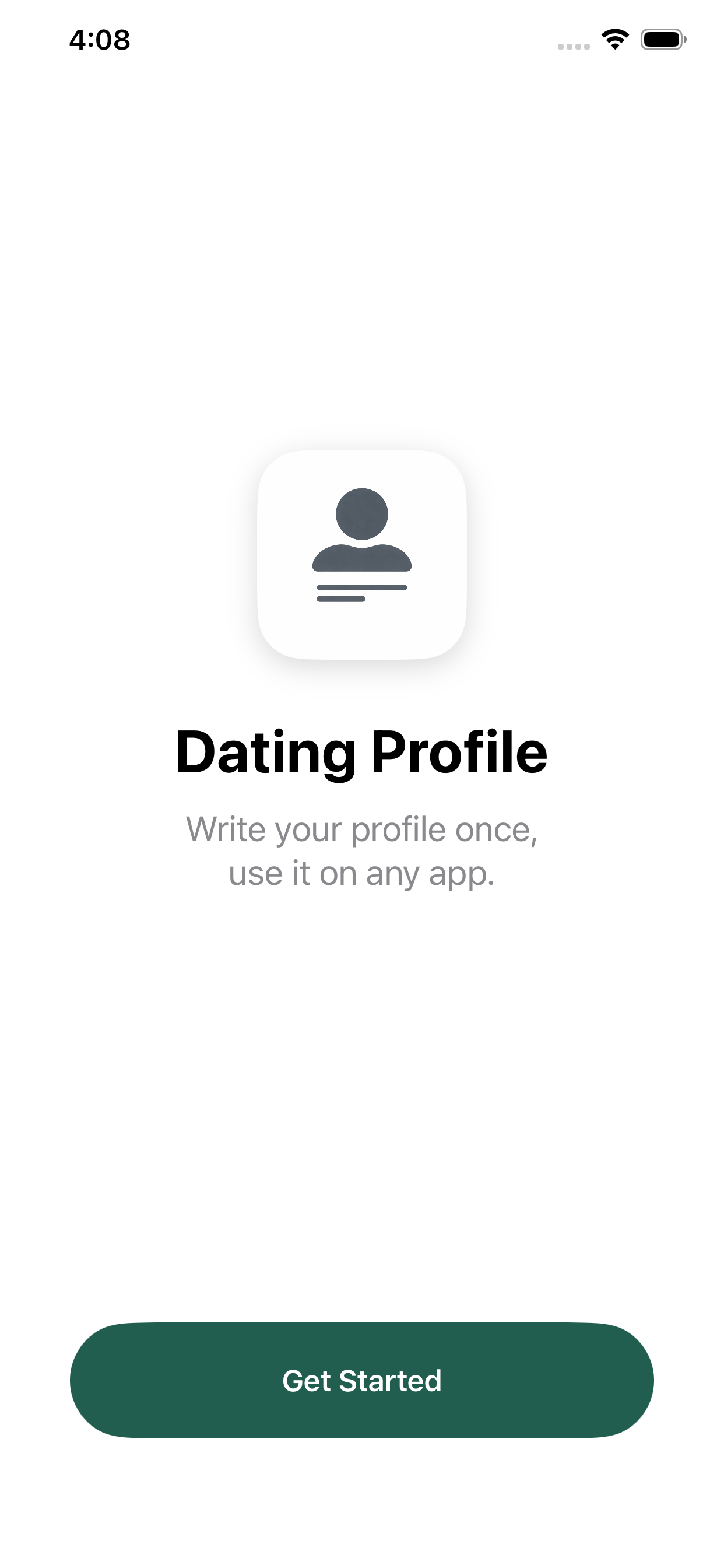Screen dimensions: 724x1568
Task: Click the status bar at the top
Action: [x=362, y=39]
